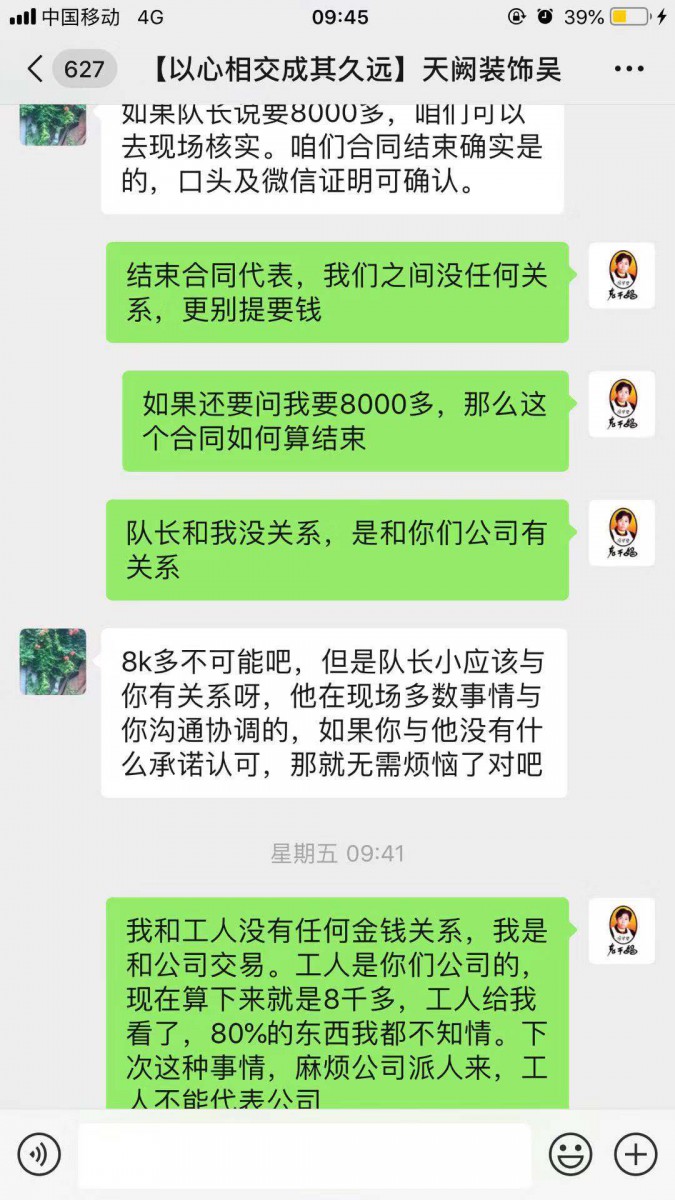Open the plus attachments menu
Image resolution: width=675 pixels, height=1200 pixels.
click(635, 1154)
